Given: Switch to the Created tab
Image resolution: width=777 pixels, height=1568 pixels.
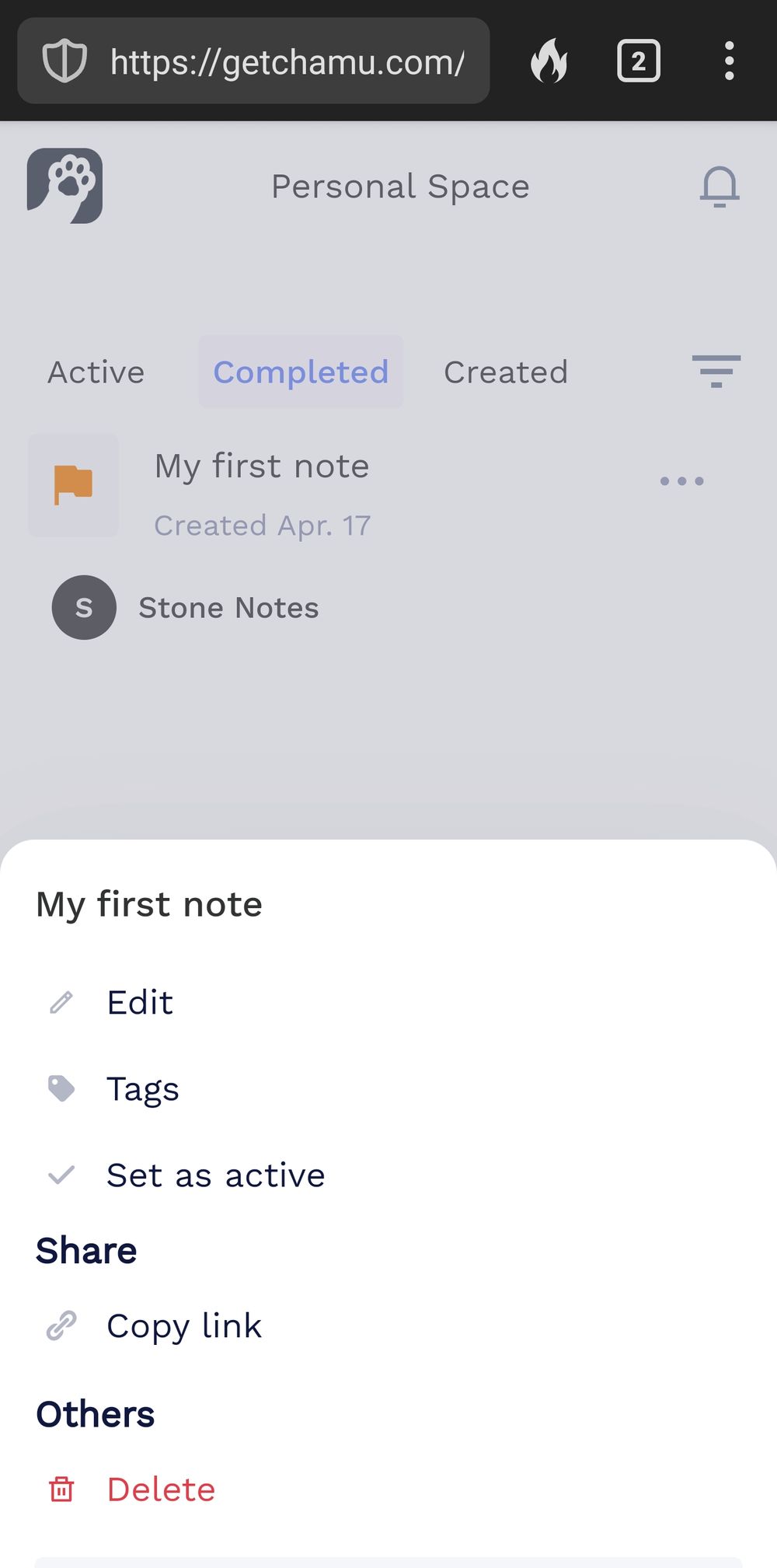Looking at the screenshot, I should tap(506, 372).
